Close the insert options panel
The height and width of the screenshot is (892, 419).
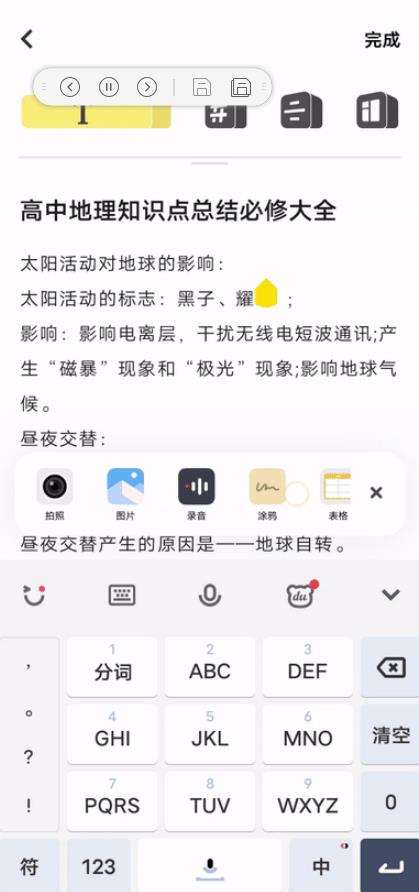tap(376, 493)
